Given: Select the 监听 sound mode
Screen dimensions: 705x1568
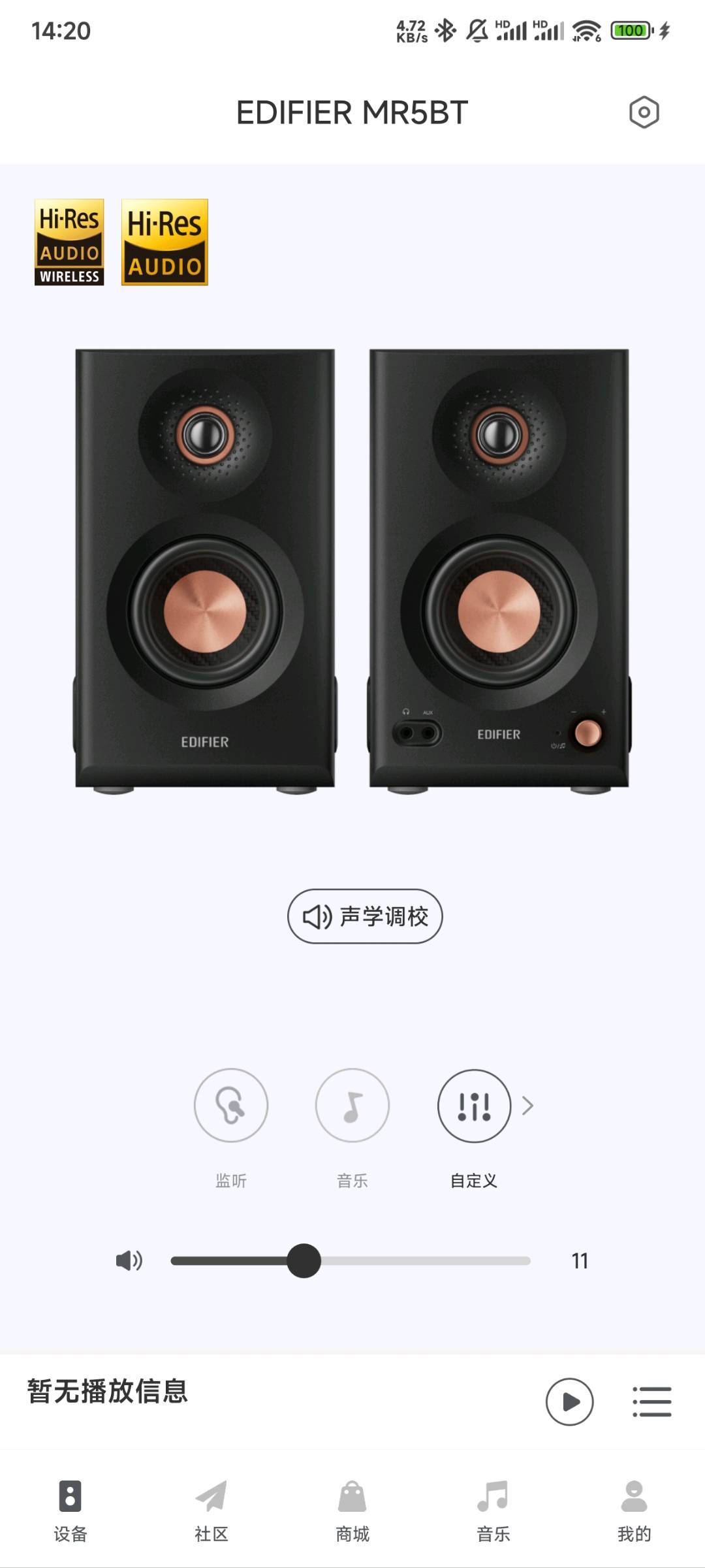Looking at the screenshot, I should [231, 1106].
